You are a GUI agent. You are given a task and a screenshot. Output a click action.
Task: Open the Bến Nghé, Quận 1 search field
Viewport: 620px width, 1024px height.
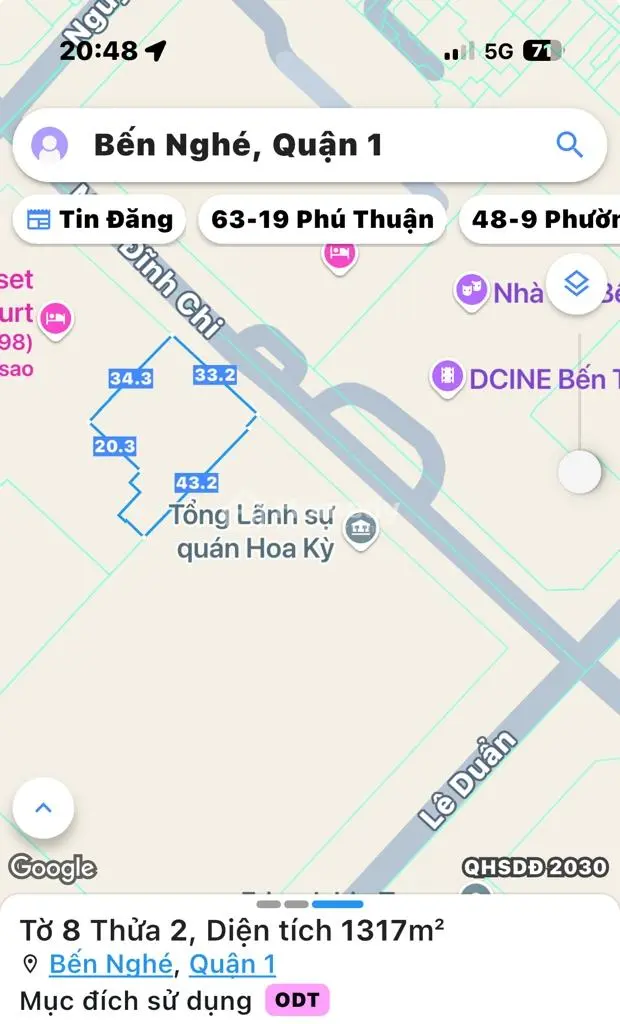[300, 146]
